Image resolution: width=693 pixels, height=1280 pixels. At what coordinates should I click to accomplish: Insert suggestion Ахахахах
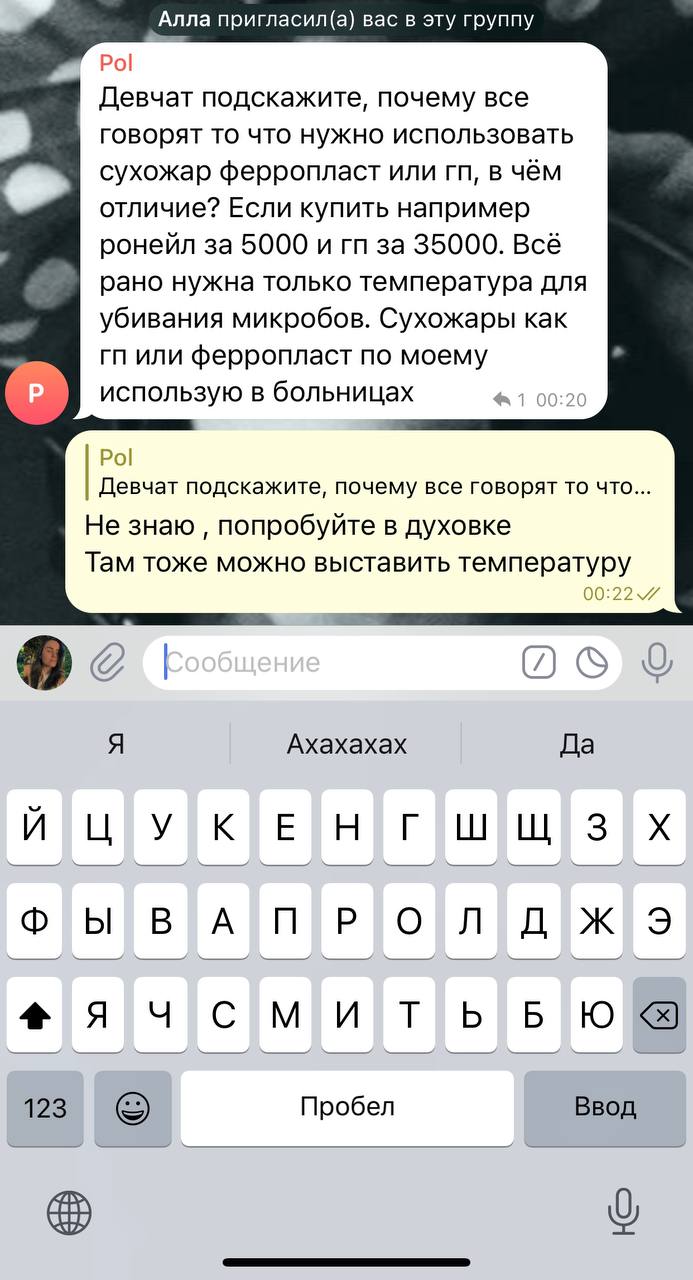tap(346, 744)
